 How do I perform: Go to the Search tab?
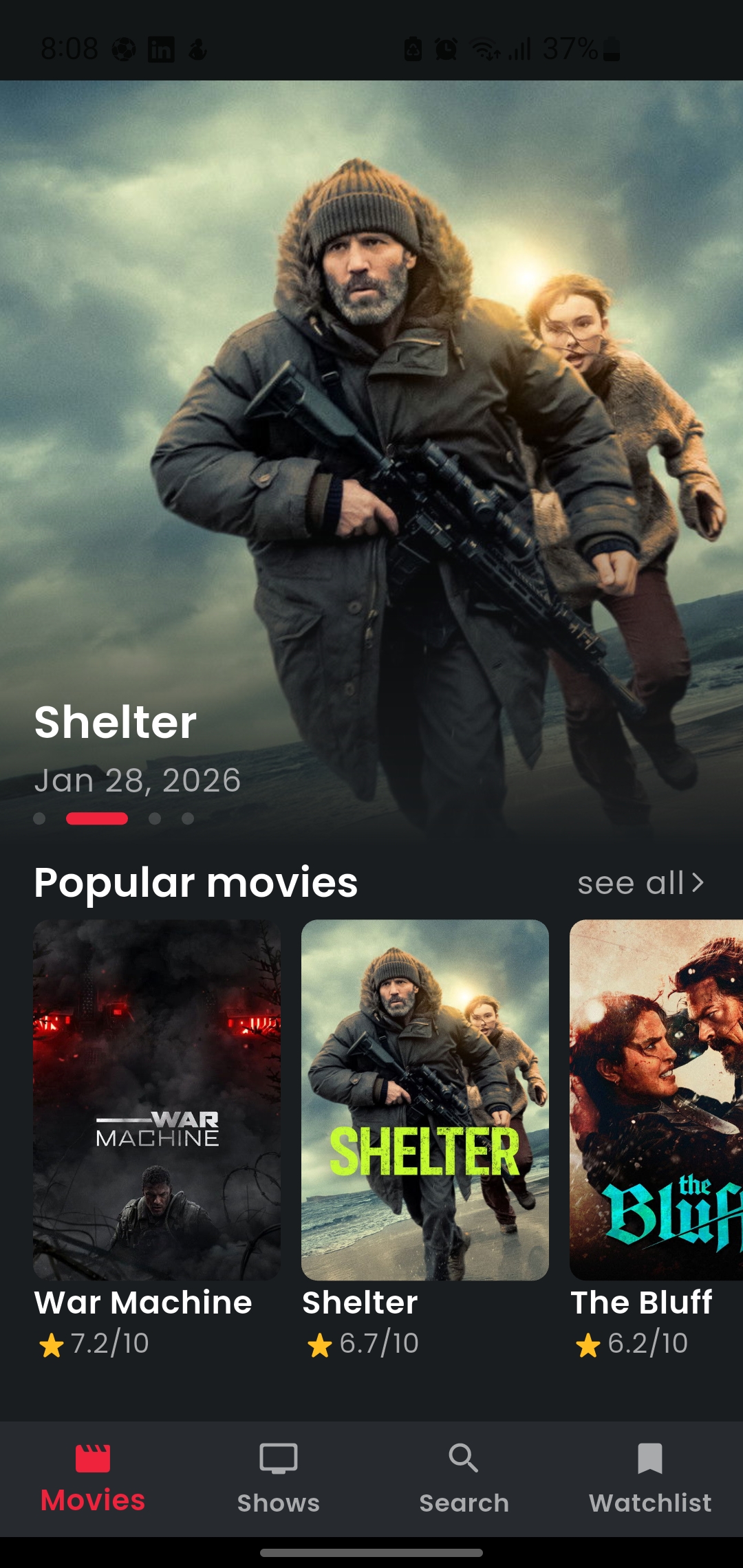coord(464,1479)
